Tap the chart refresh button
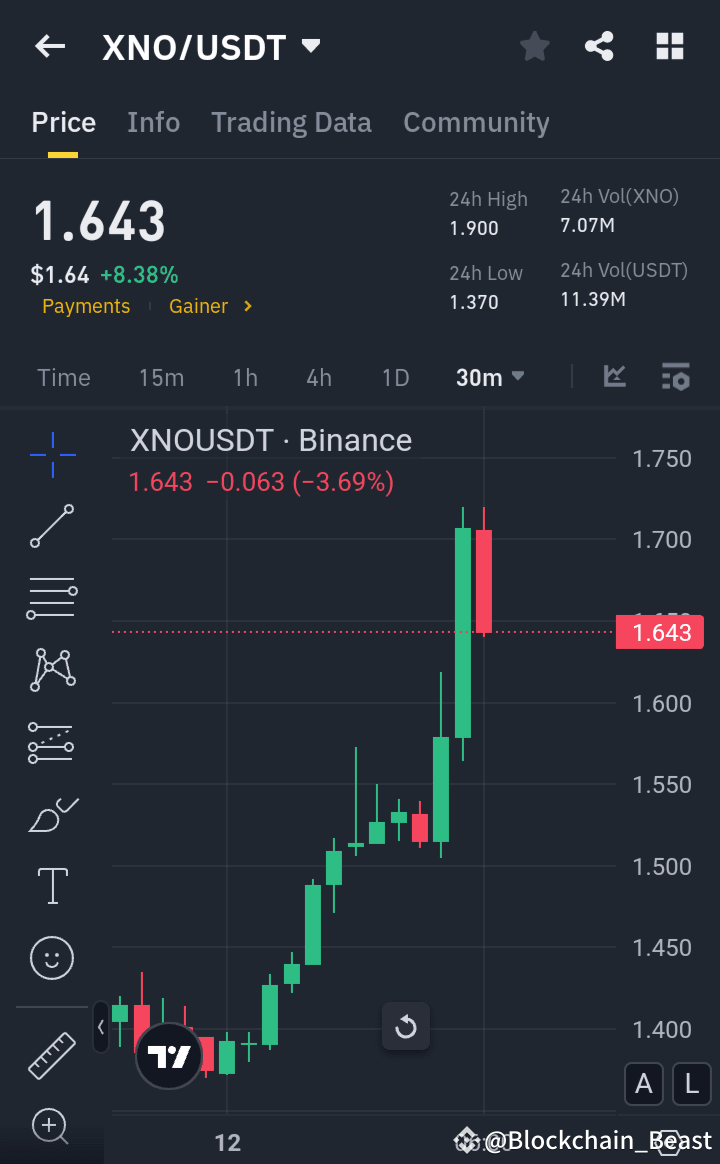The image size is (720, 1164). coord(405,1026)
